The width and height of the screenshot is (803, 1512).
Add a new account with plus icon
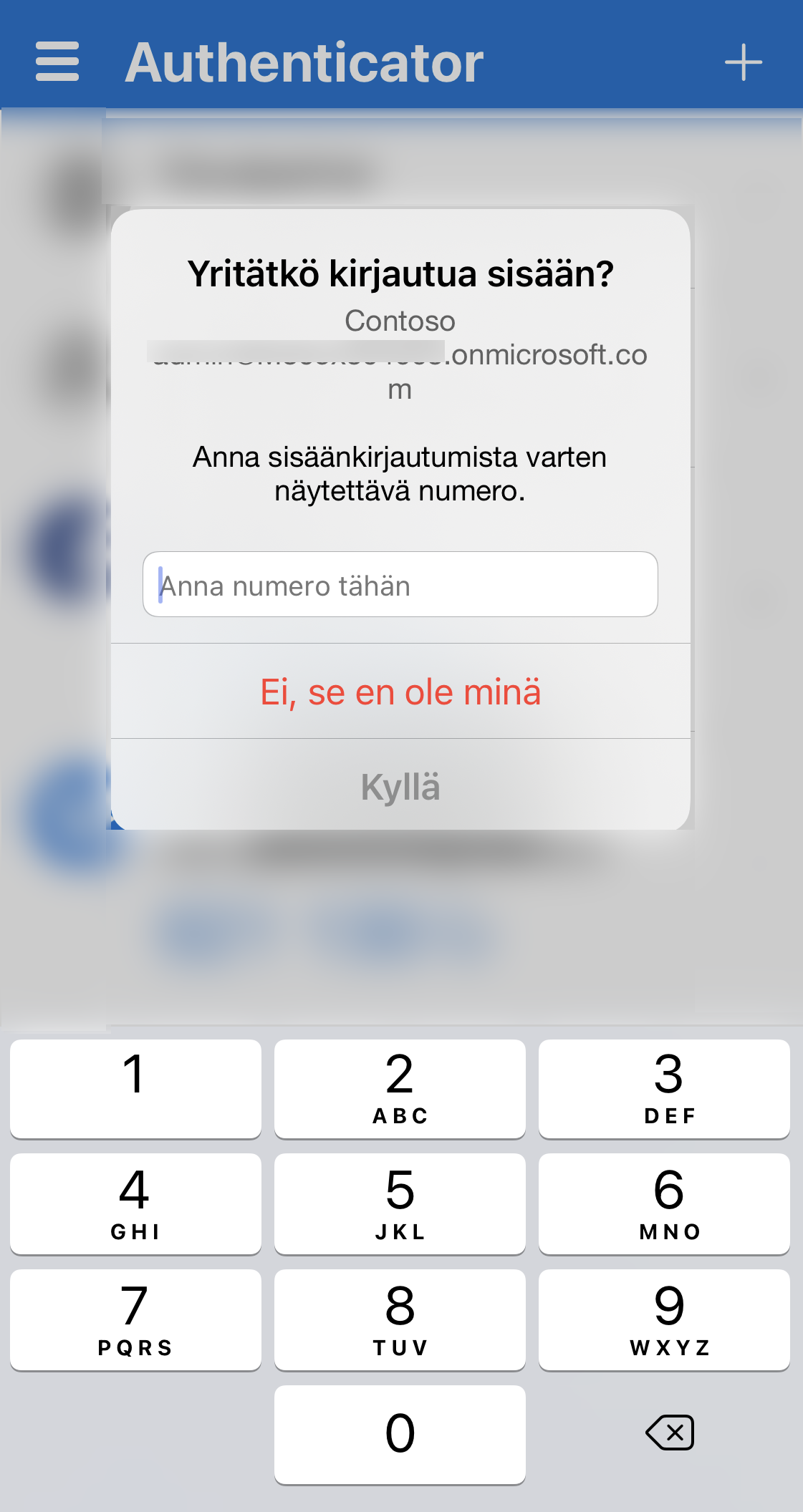click(743, 62)
